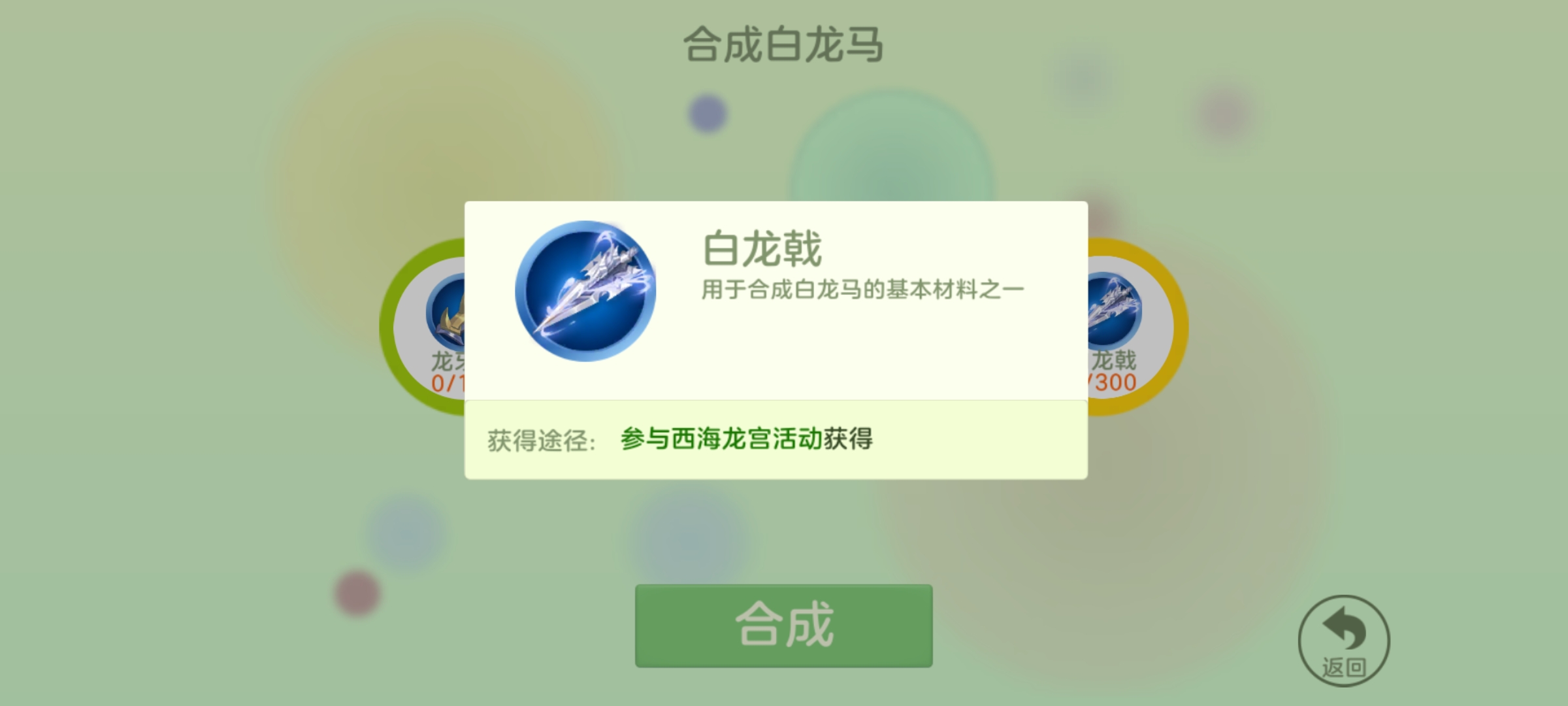Go back with the 返回 button
This screenshot has width=1568, height=706.
tap(1343, 641)
